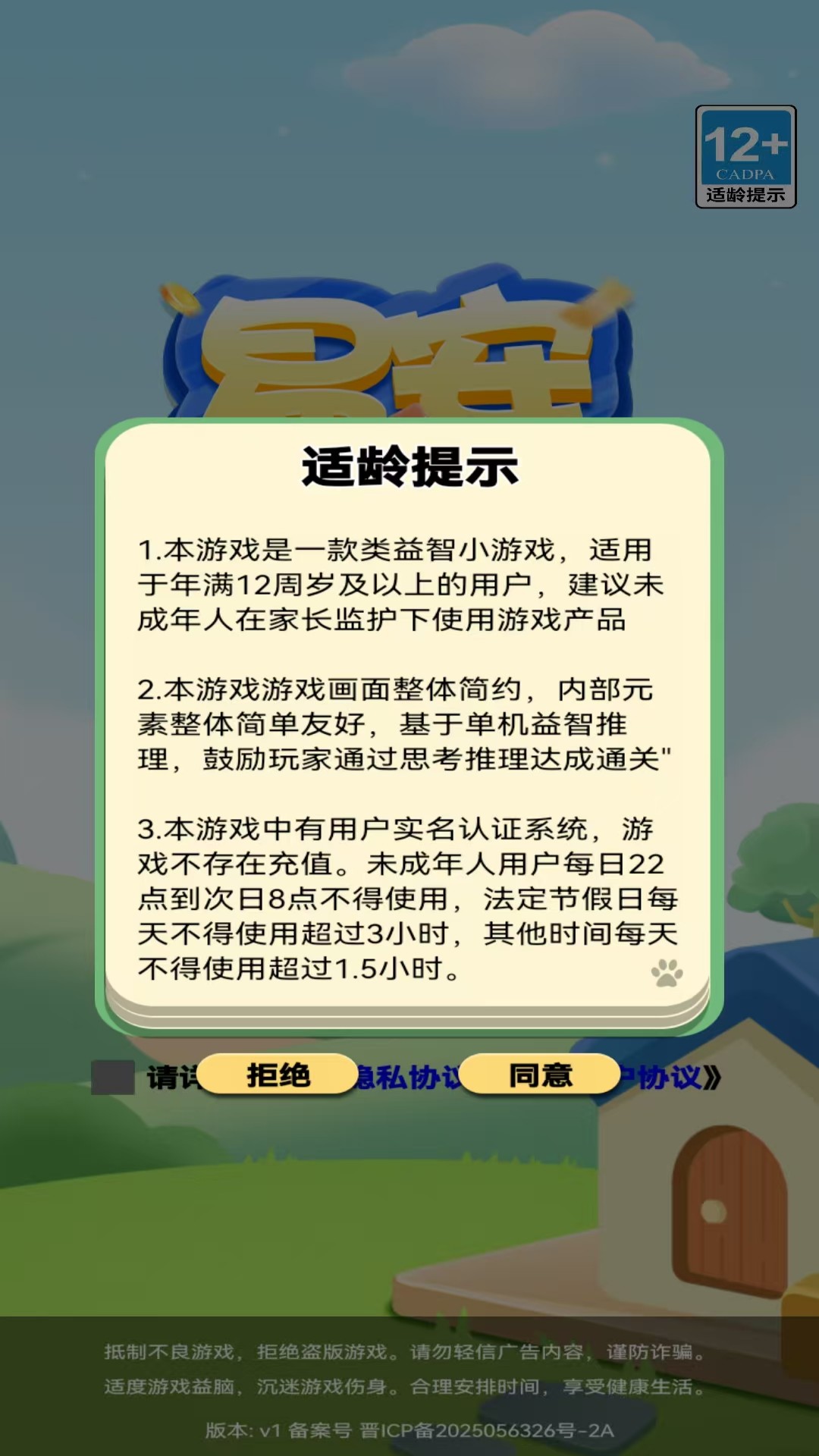Screen dimensions: 819x1456
Task: Tap the 同意 button
Action: [540, 1075]
